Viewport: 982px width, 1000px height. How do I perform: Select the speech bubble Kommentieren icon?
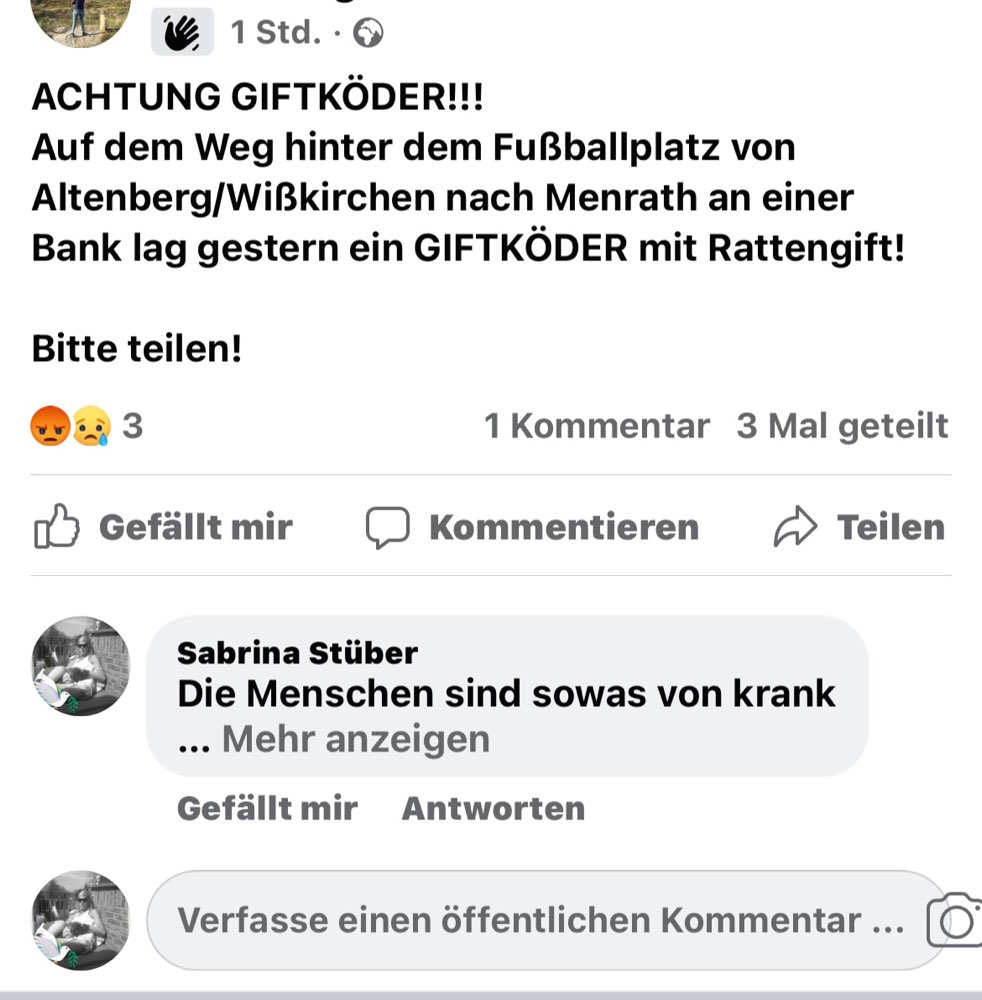(390, 526)
